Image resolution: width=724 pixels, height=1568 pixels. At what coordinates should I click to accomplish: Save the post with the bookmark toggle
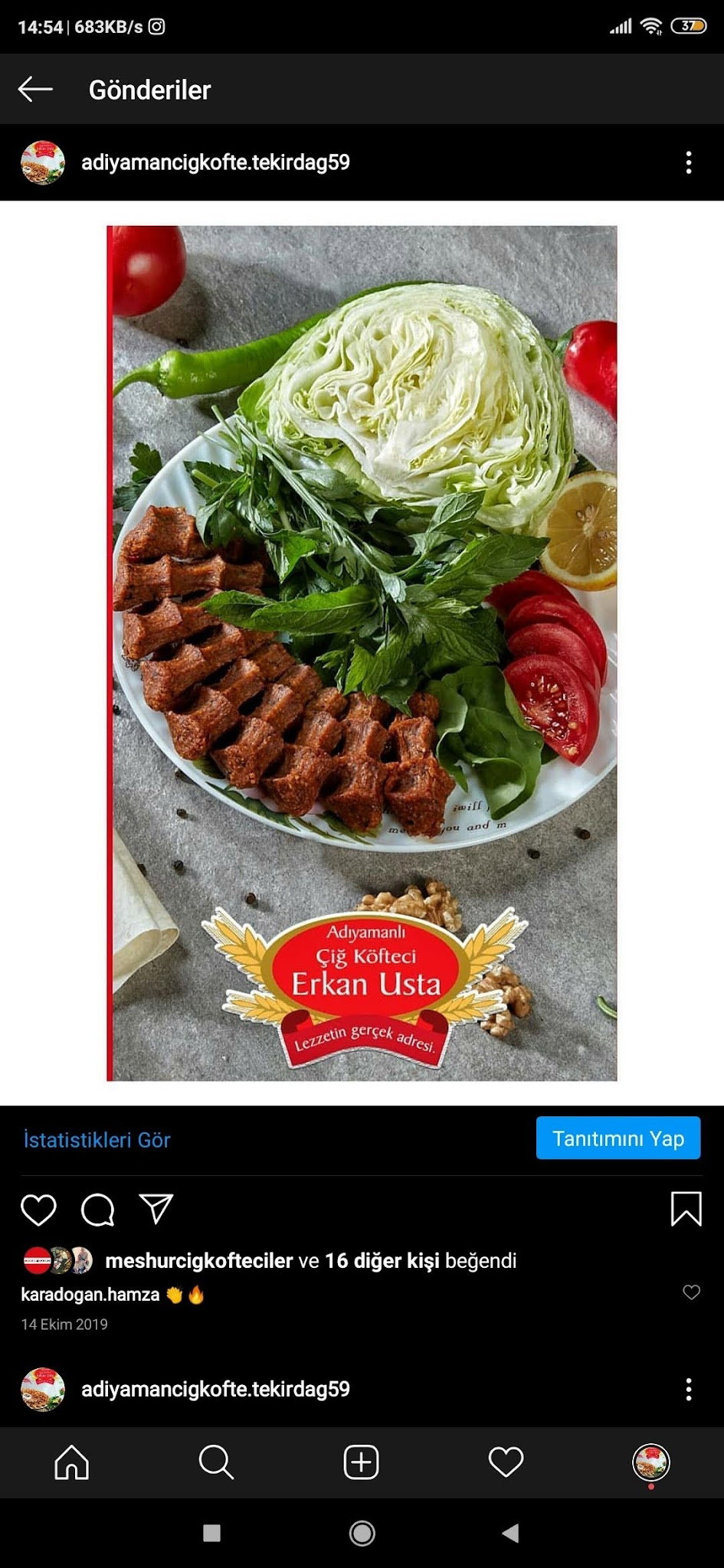[686, 1210]
